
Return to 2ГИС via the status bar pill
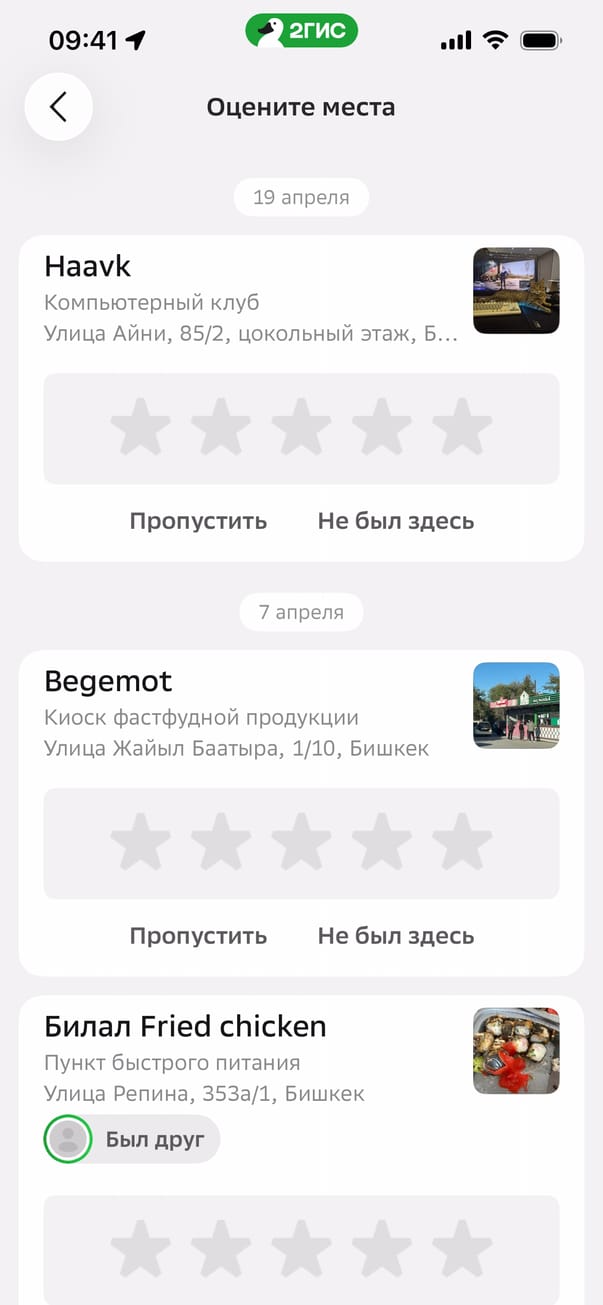tap(301, 31)
